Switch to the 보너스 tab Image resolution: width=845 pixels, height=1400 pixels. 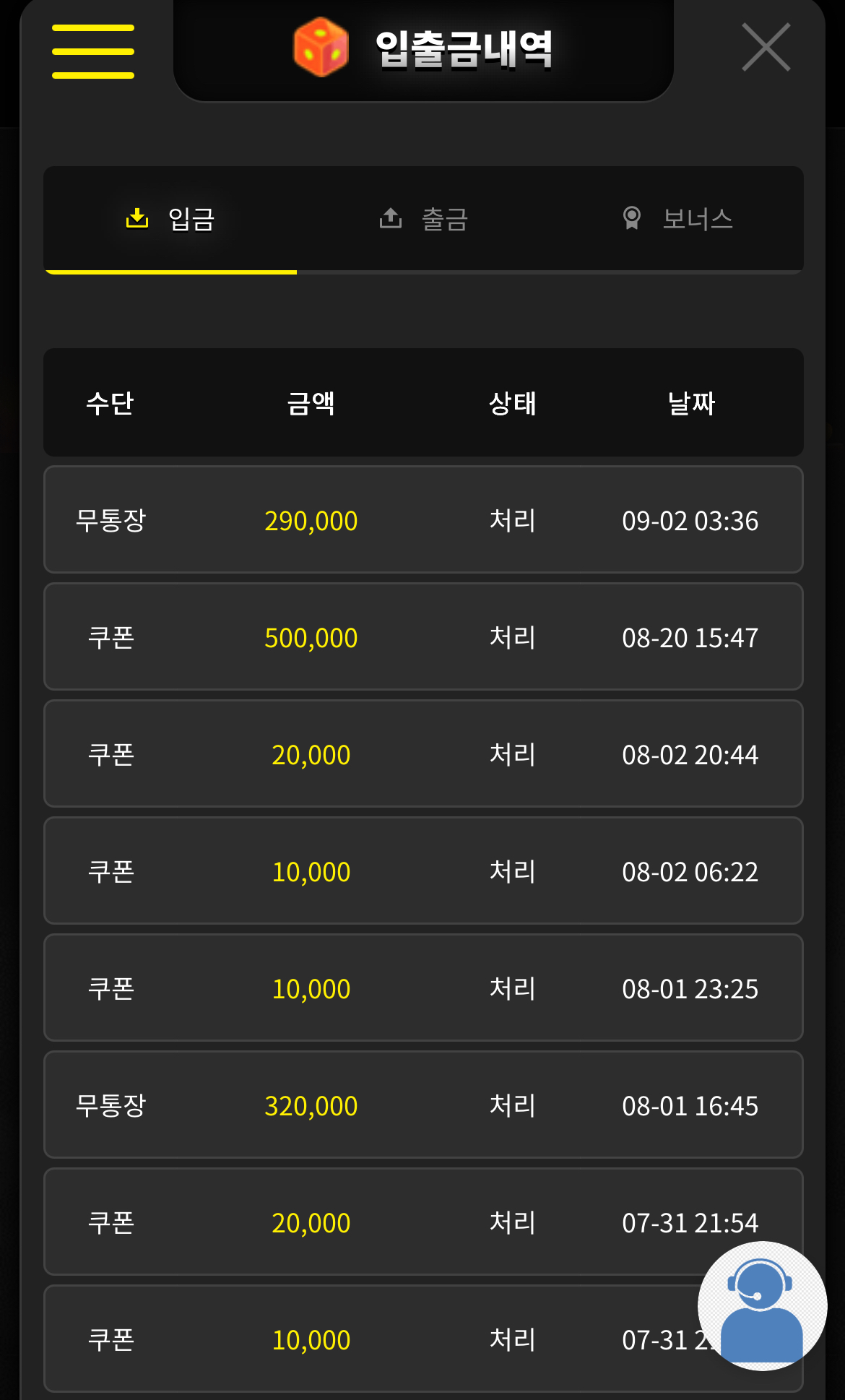(677, 219)
